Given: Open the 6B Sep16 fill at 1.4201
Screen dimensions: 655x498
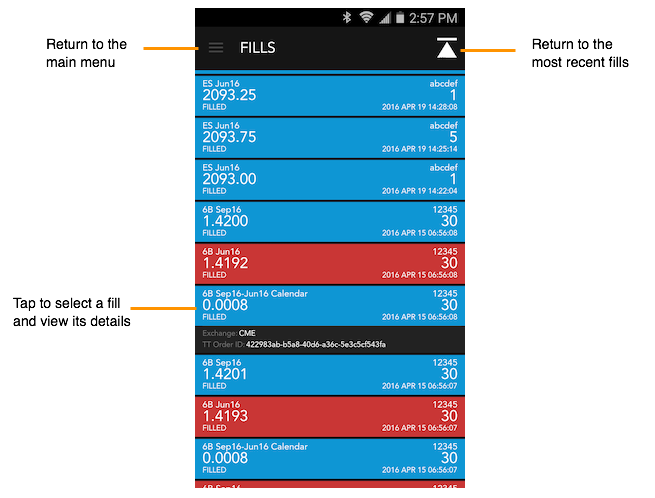Looking at the screenshot, I should pos(330,375).
